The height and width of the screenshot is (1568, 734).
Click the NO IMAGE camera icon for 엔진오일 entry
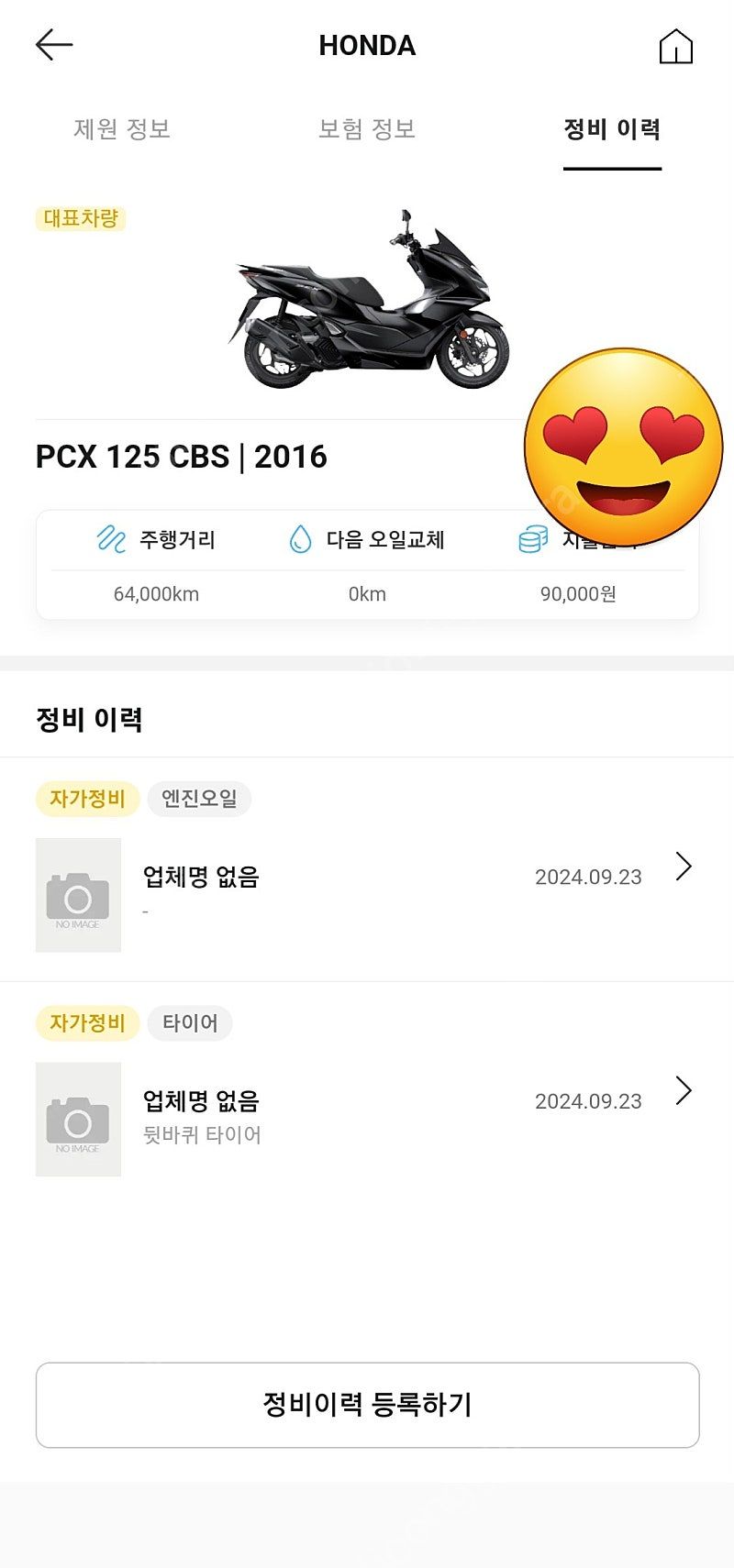coord(77,895)
